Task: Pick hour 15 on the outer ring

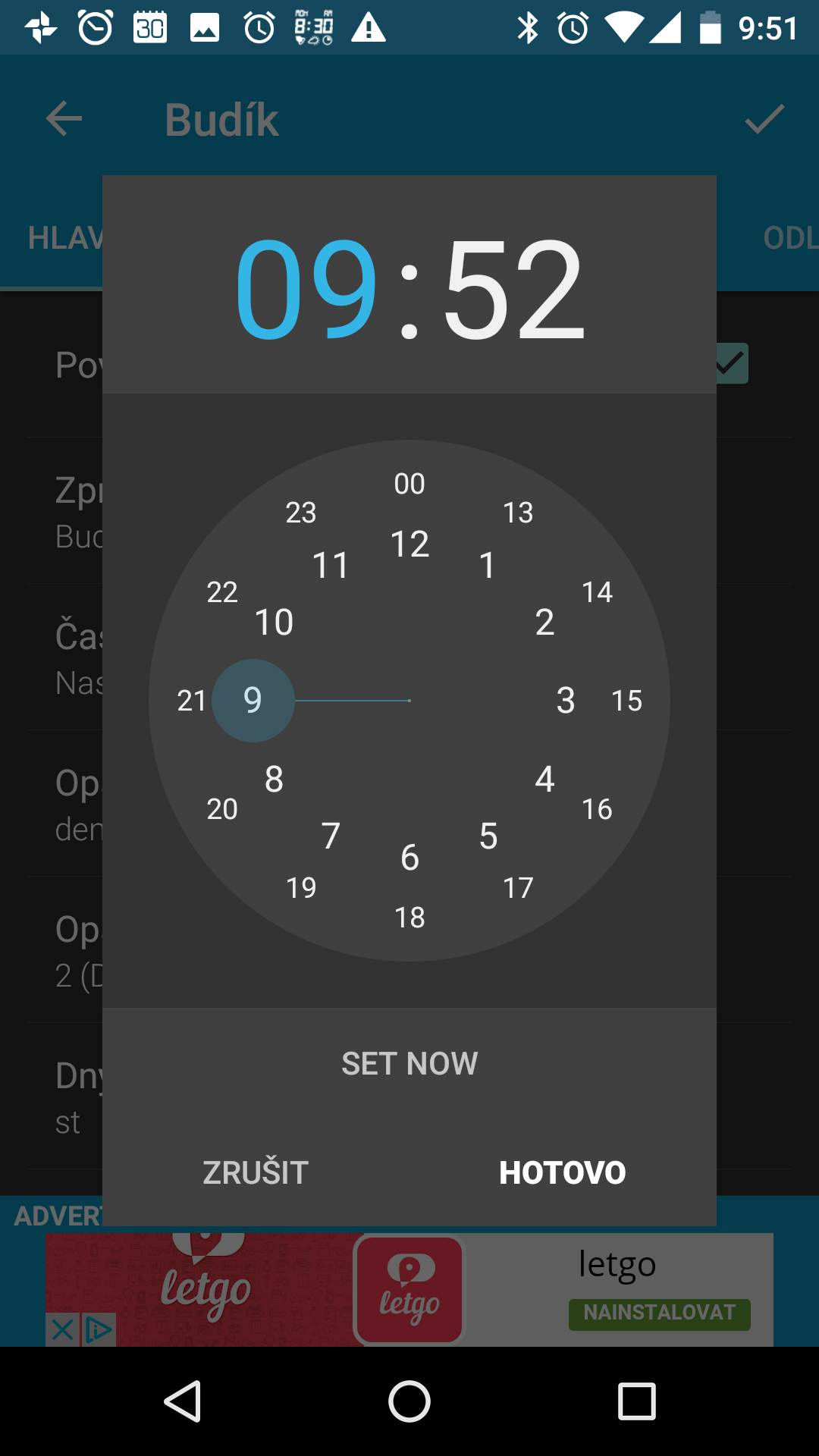Action: click(x=627, y=701)
